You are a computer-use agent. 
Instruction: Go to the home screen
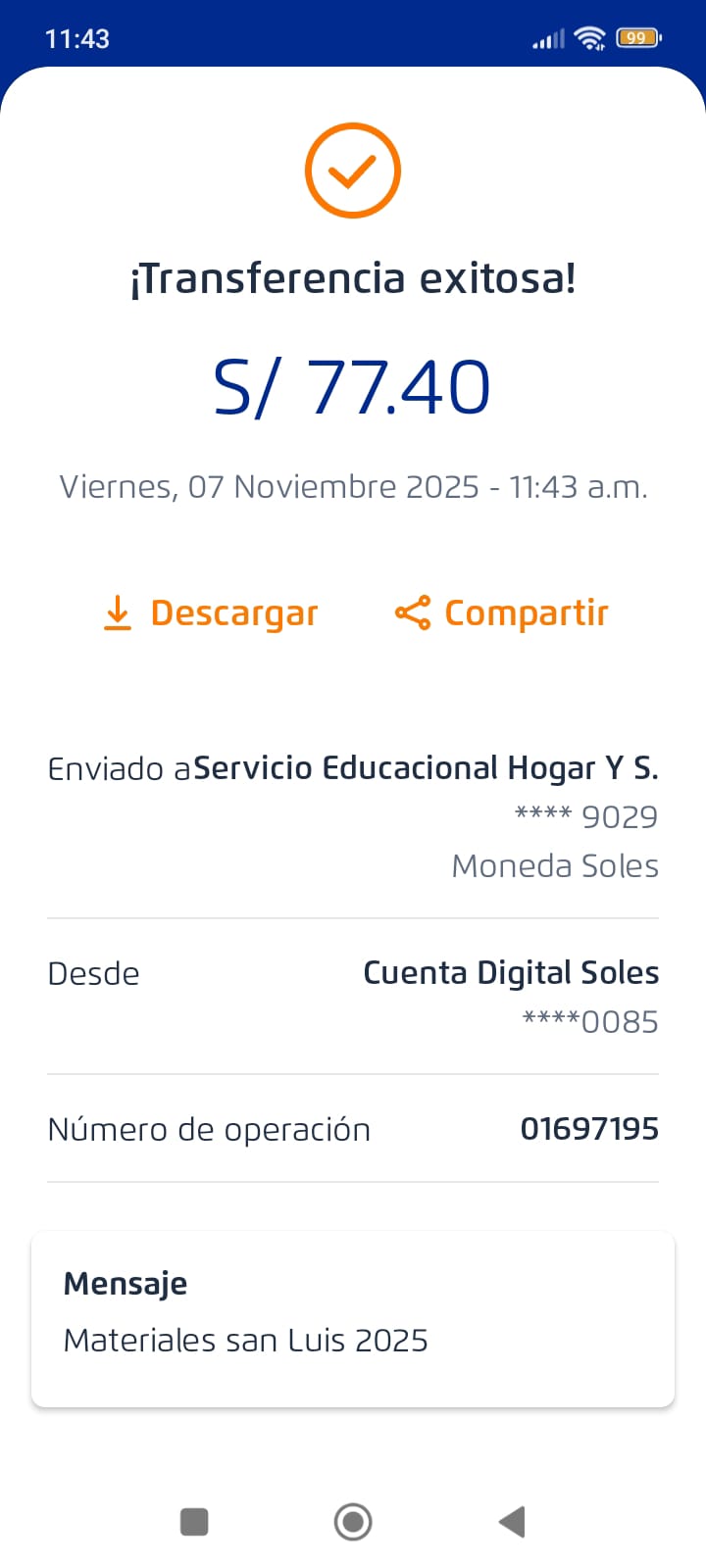tap(353, 1522)
